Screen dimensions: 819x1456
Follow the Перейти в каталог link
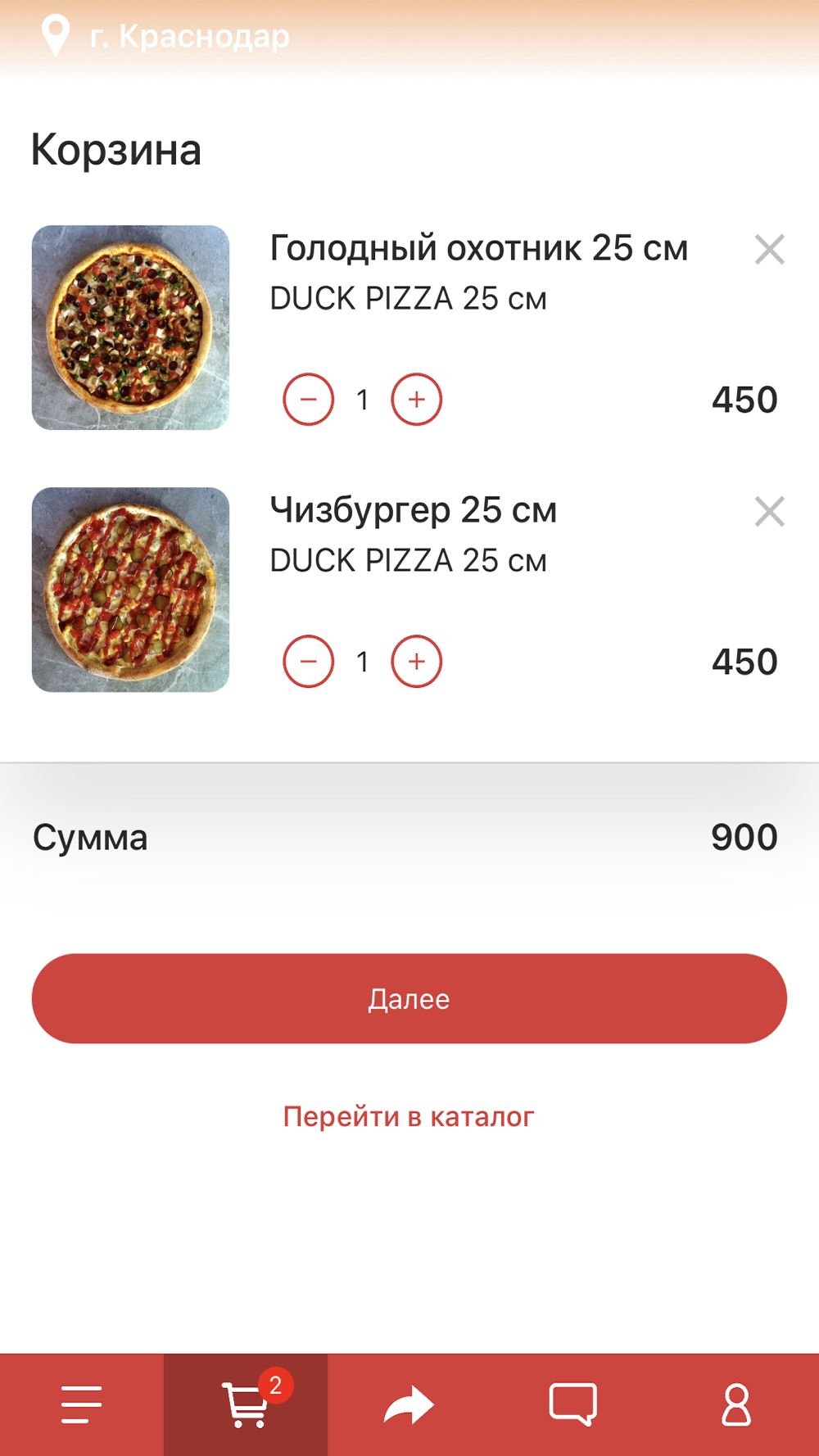coord(409,1116)
